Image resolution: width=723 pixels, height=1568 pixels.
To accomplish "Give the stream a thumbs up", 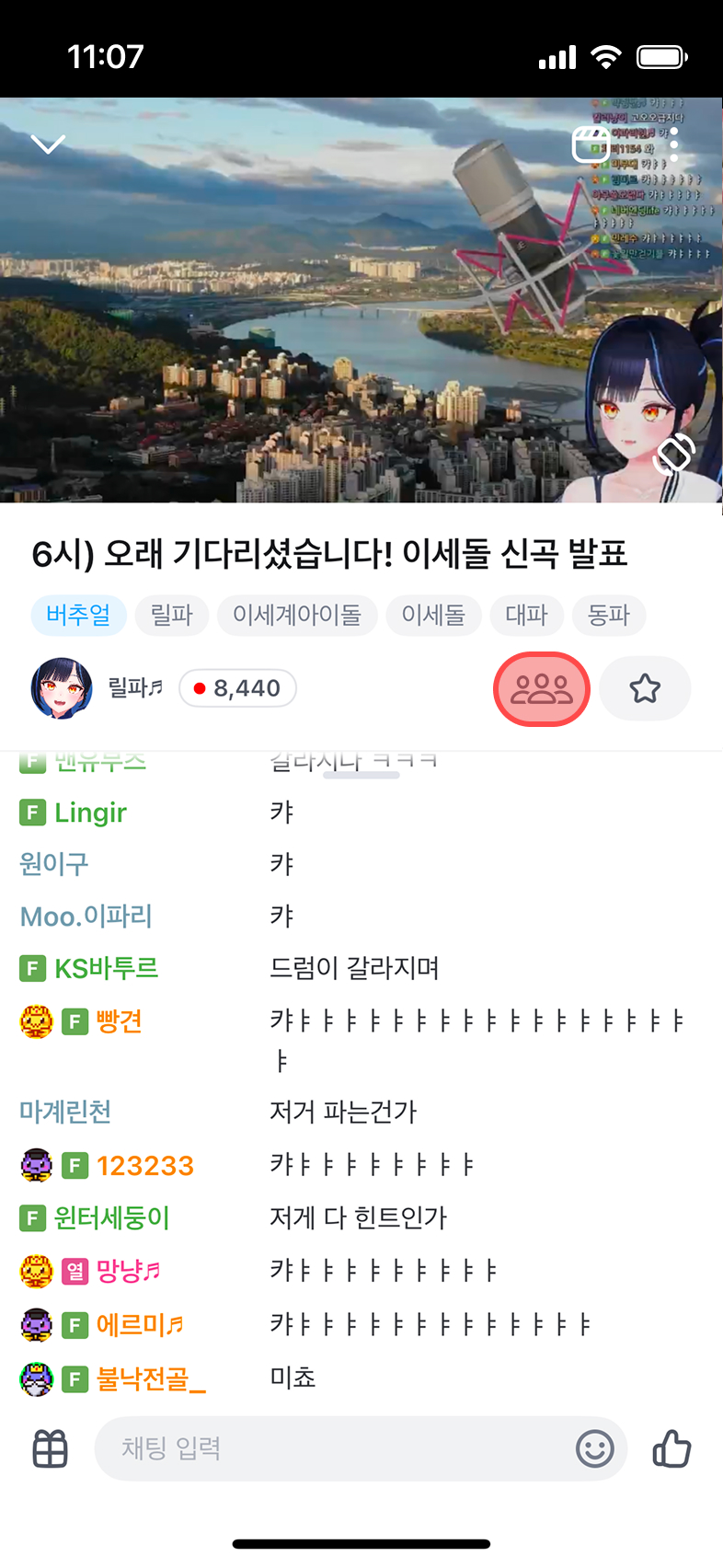I will [x=671, y=1449].
